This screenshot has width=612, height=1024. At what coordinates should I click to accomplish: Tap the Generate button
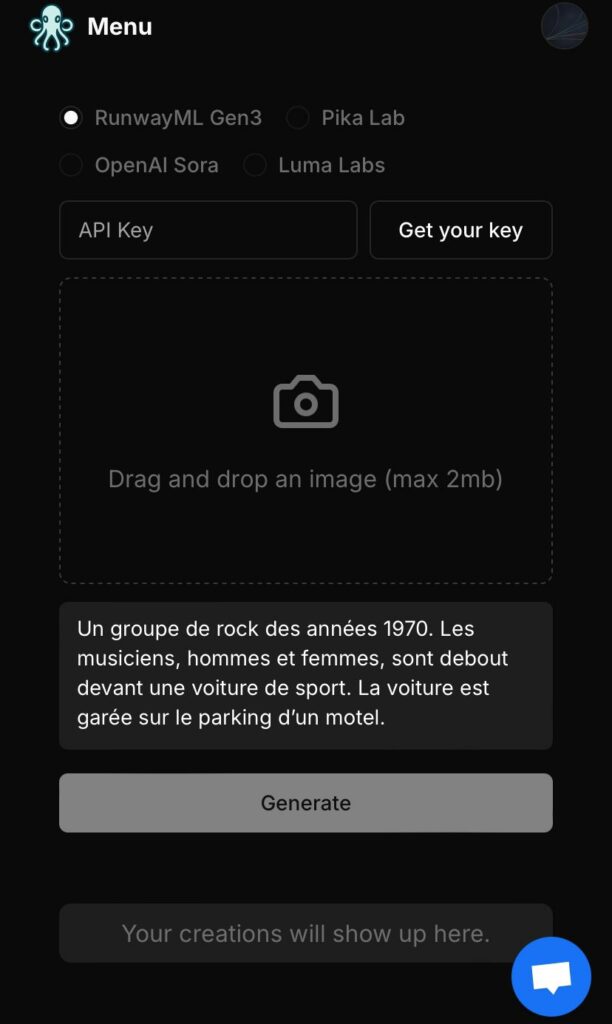tap(306, 803)
